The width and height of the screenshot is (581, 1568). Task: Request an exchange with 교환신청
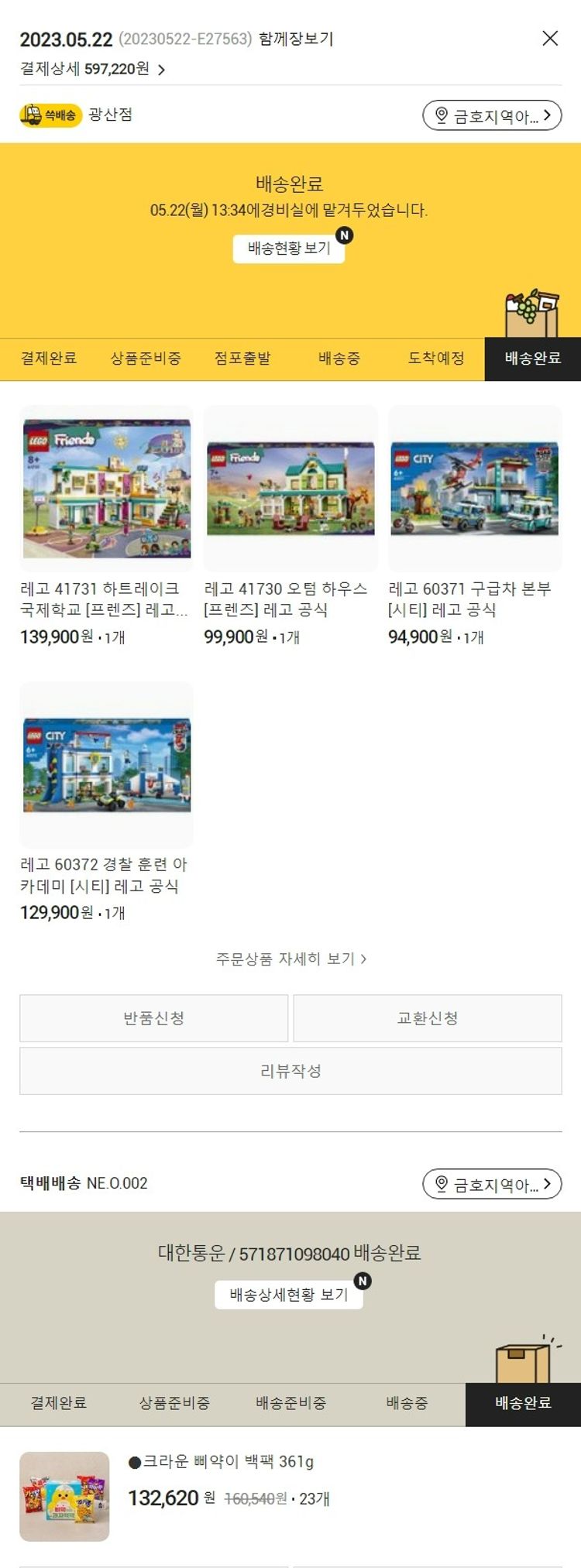(x=427, y=1018)
